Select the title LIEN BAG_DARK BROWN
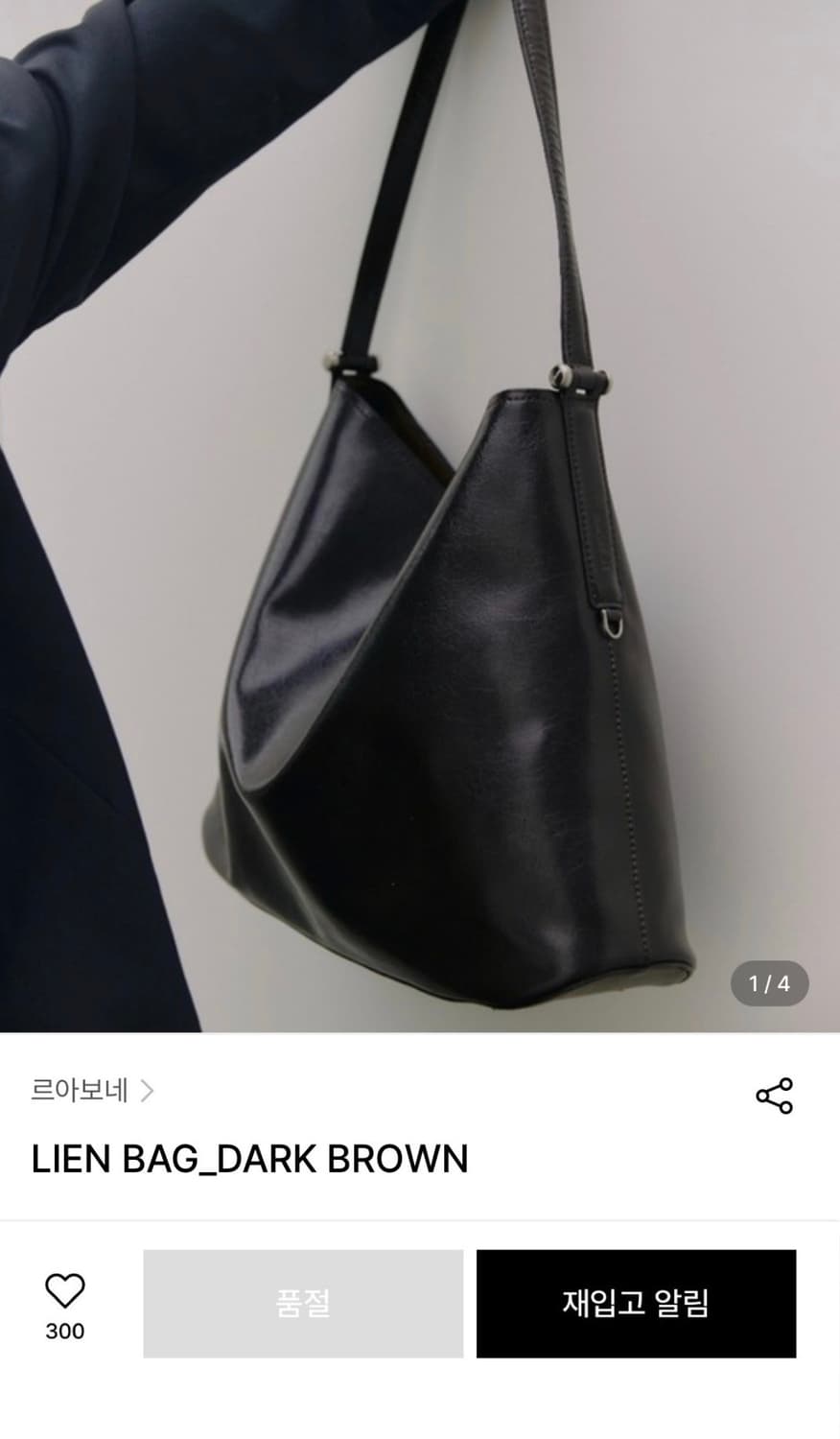The image size is (840, 1439). [x=249, y=1159]
